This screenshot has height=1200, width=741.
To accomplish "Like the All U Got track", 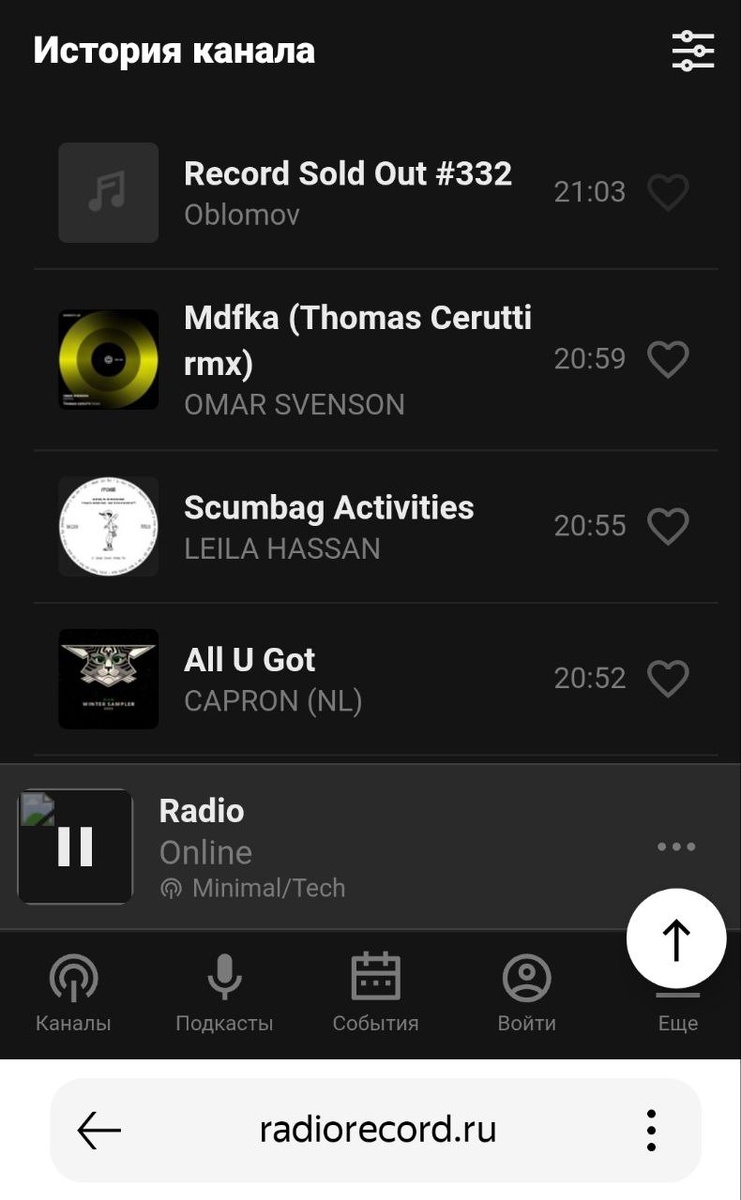I will [x=668, y=679].
